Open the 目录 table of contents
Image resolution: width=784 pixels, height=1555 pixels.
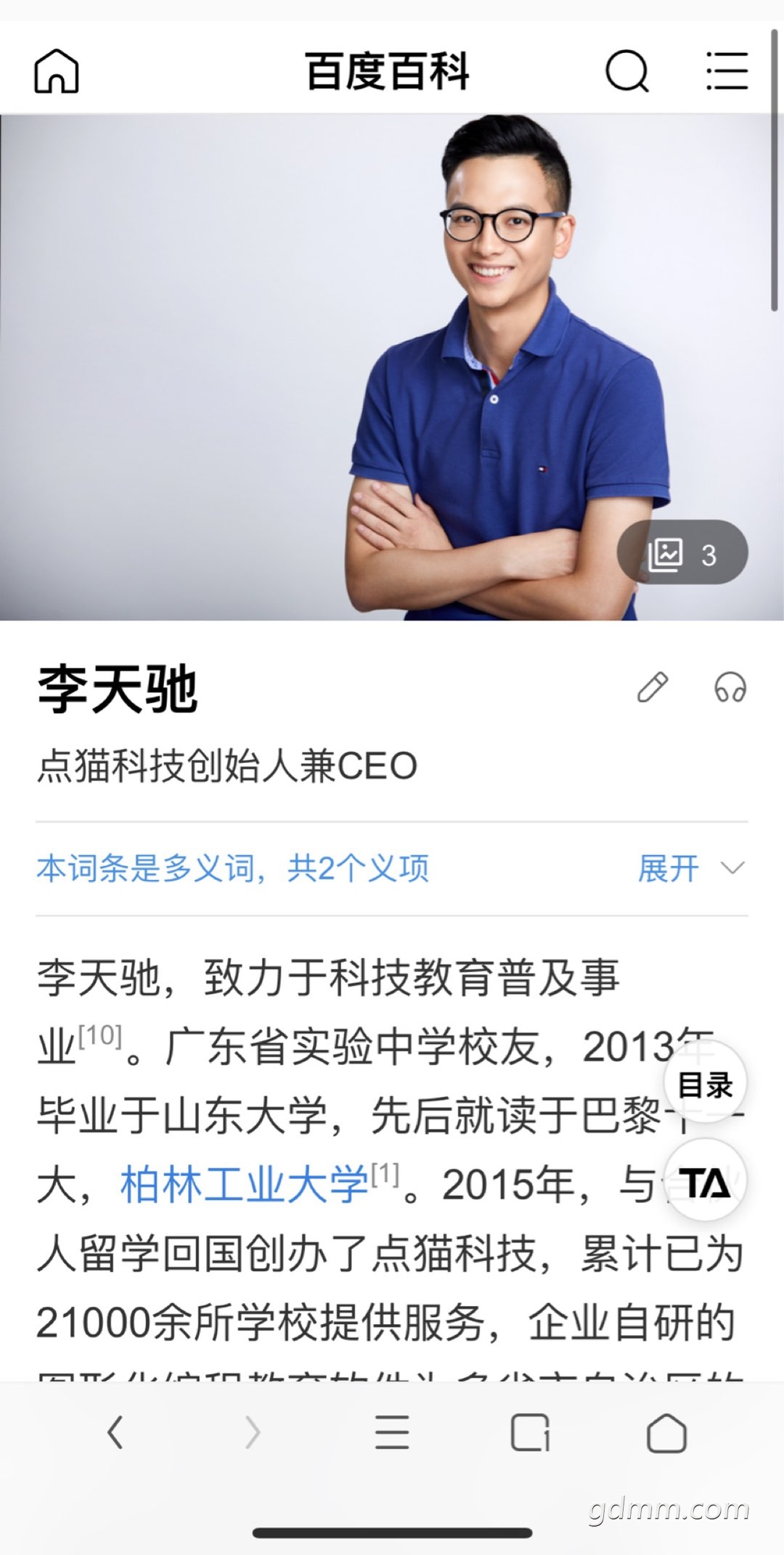(705, 1085)
